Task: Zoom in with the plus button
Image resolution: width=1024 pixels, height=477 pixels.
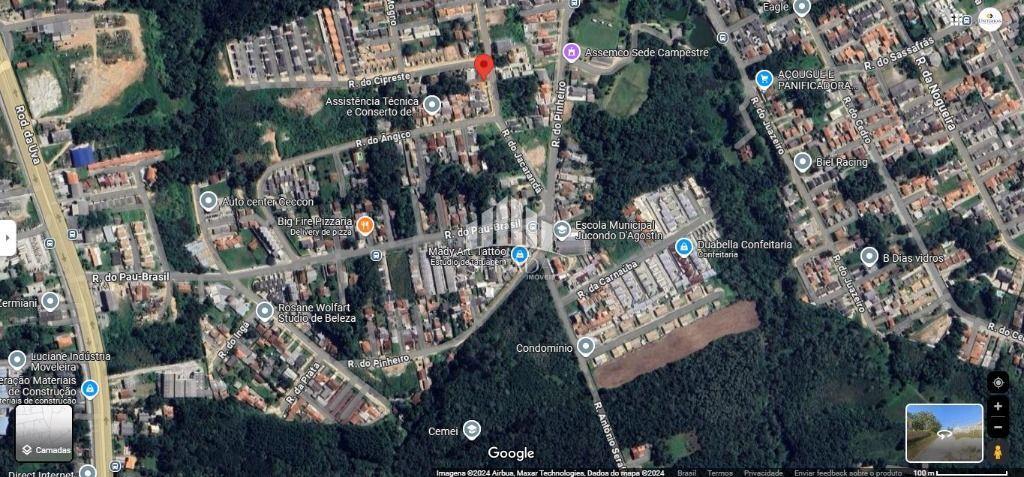Action: (997, 407)
